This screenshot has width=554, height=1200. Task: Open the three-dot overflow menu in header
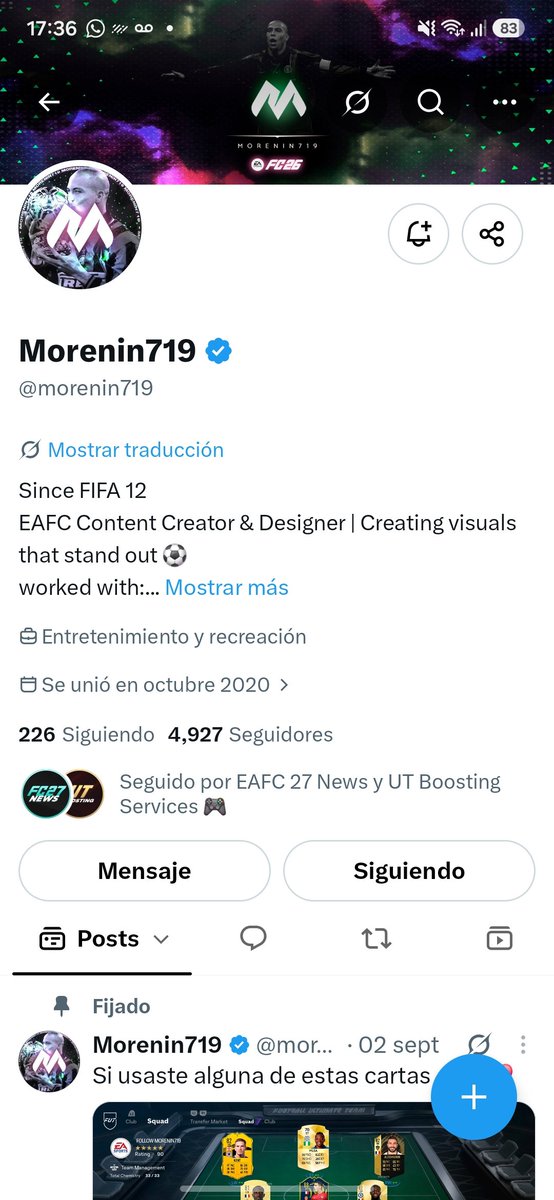point(504,102)
